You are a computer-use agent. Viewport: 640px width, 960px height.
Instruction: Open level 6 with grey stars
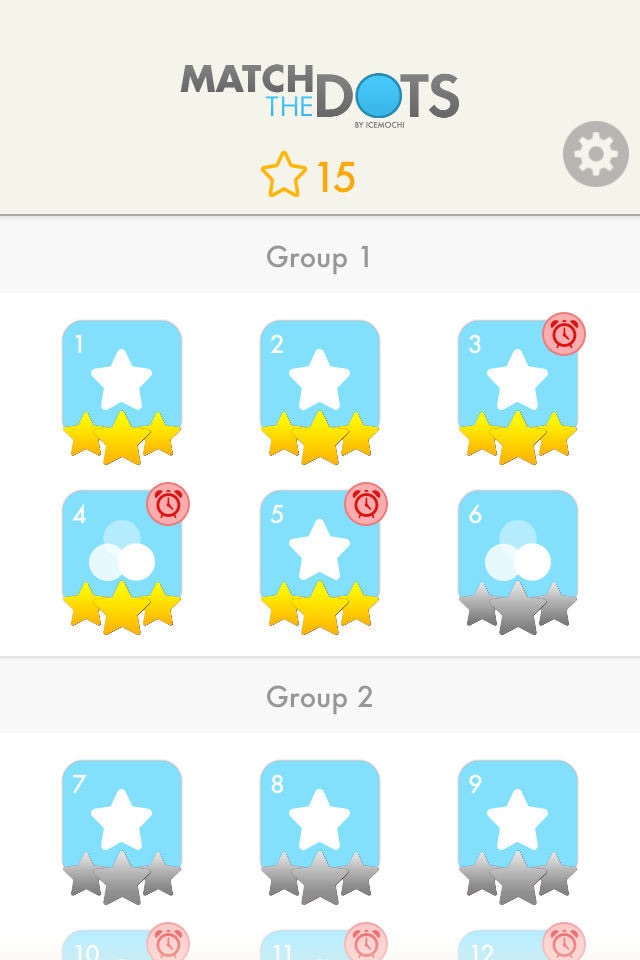point(518,562)
